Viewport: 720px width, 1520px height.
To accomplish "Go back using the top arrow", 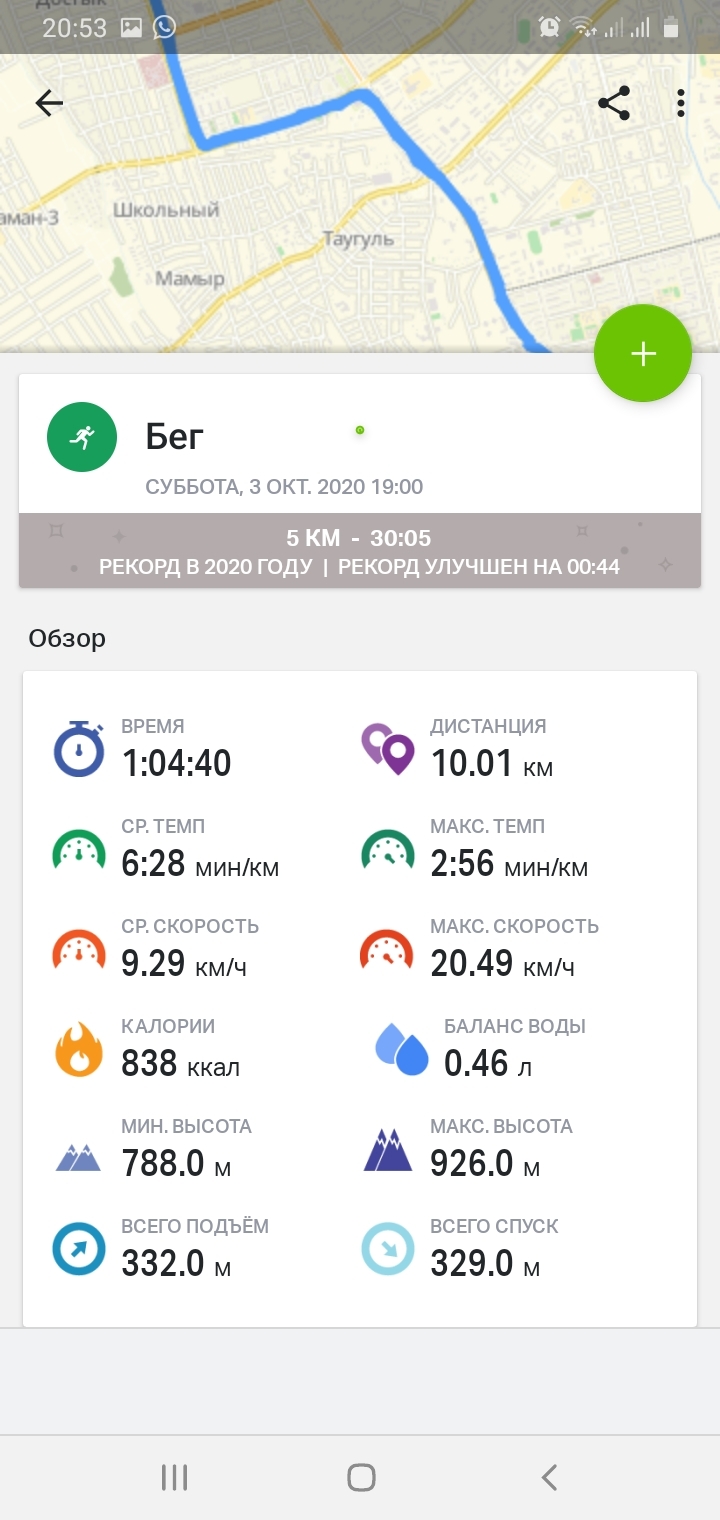I will [49, 103].
